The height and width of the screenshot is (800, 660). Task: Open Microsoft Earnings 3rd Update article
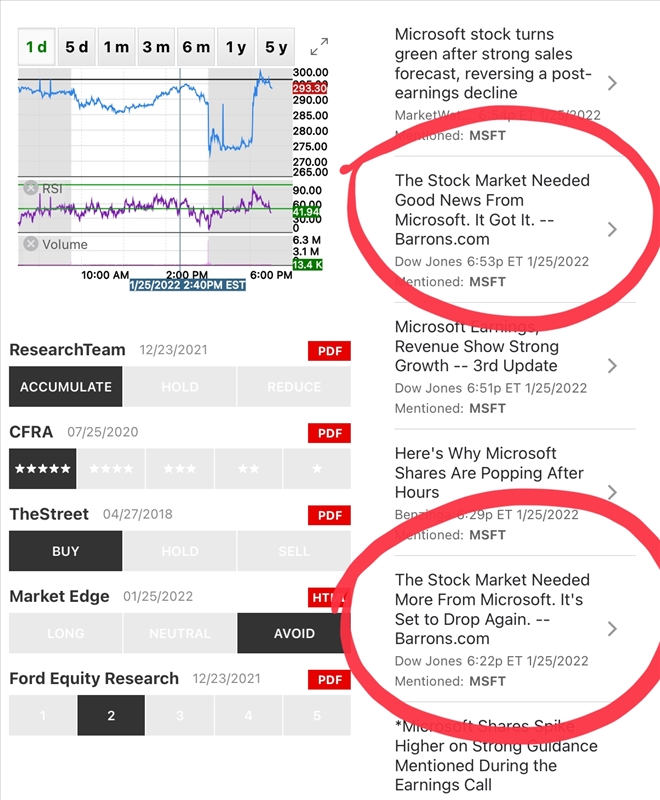[x=493, y=346]
